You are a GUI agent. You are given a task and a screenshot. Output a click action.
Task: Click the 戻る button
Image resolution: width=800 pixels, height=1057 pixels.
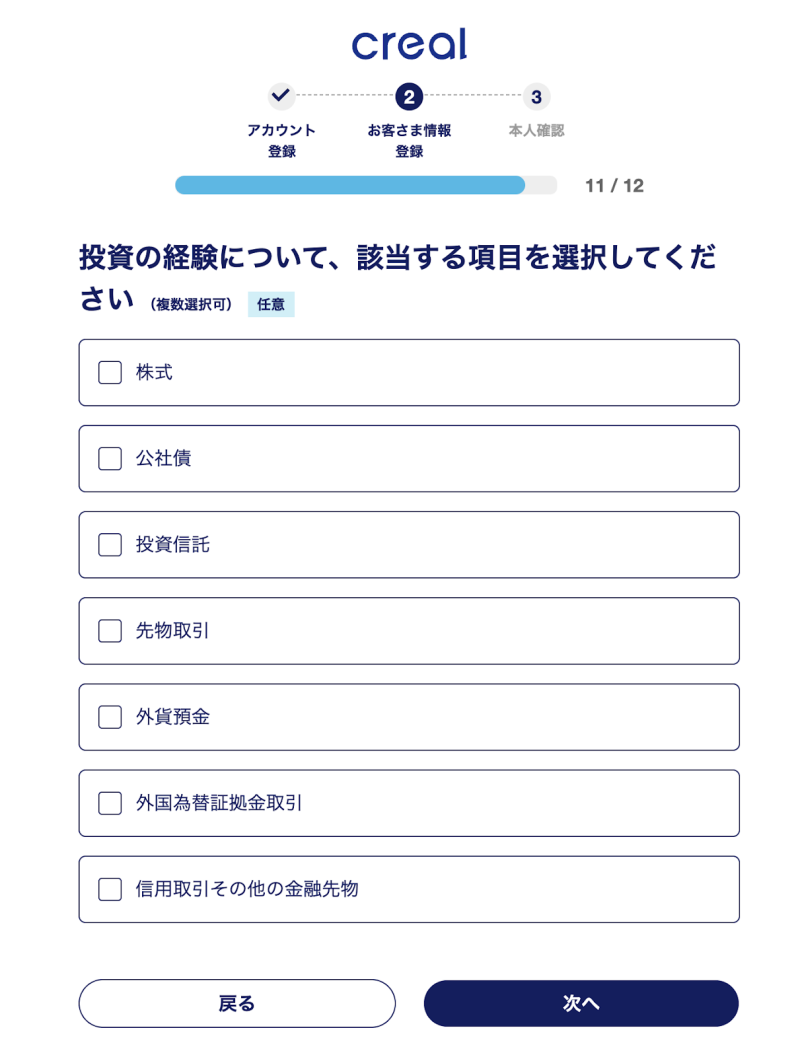pos(237,1002)
